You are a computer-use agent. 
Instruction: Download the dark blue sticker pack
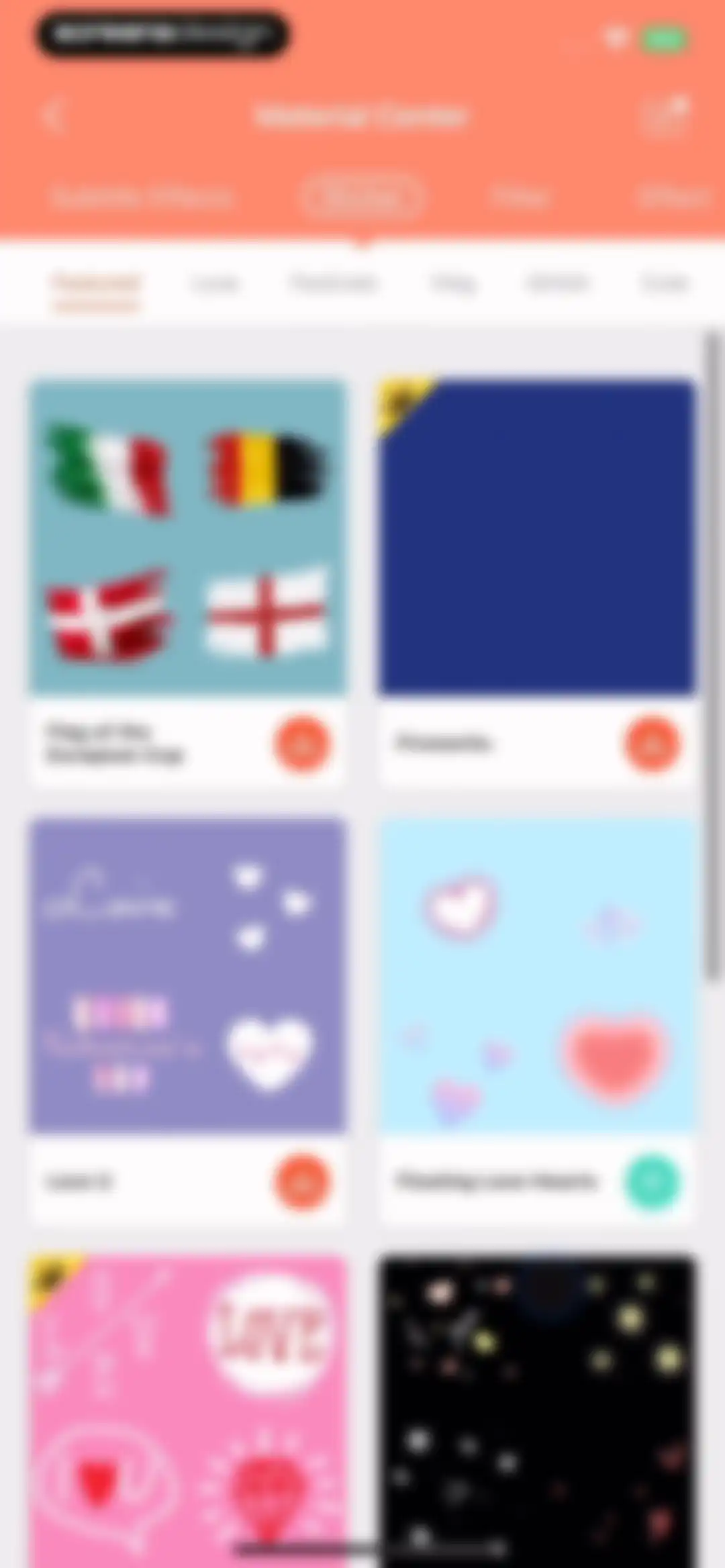coord(652,744)
